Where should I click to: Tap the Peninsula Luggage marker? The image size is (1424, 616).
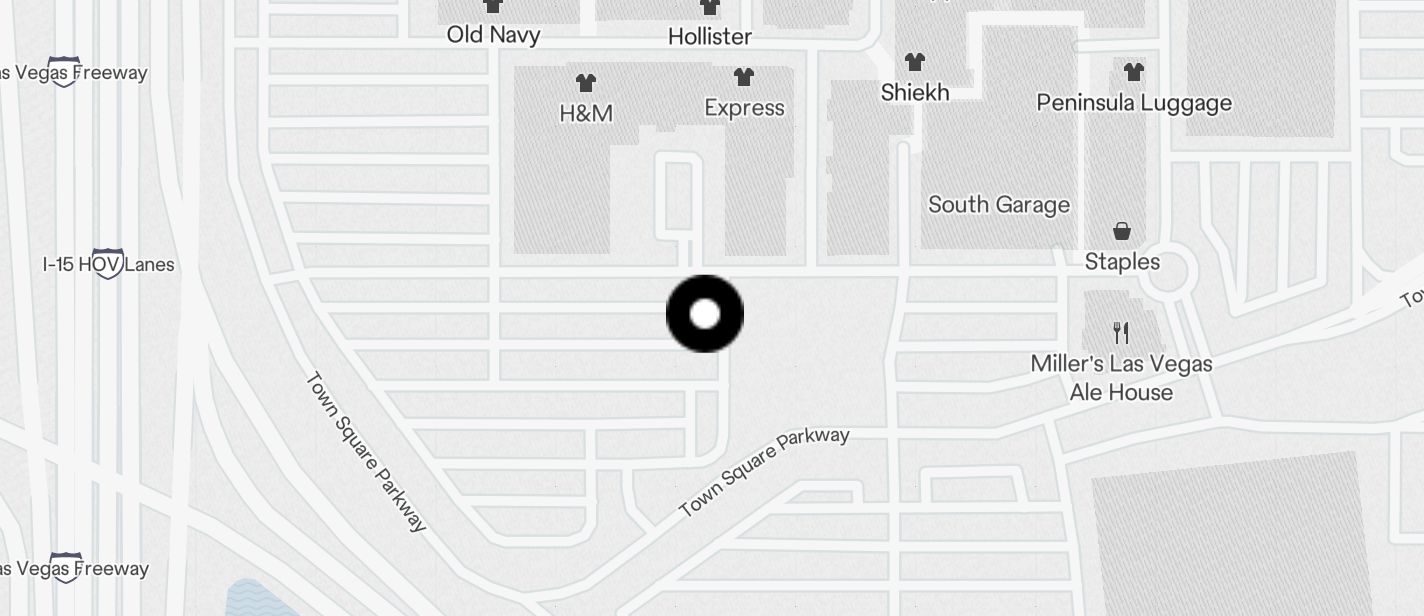point(1134,73)
